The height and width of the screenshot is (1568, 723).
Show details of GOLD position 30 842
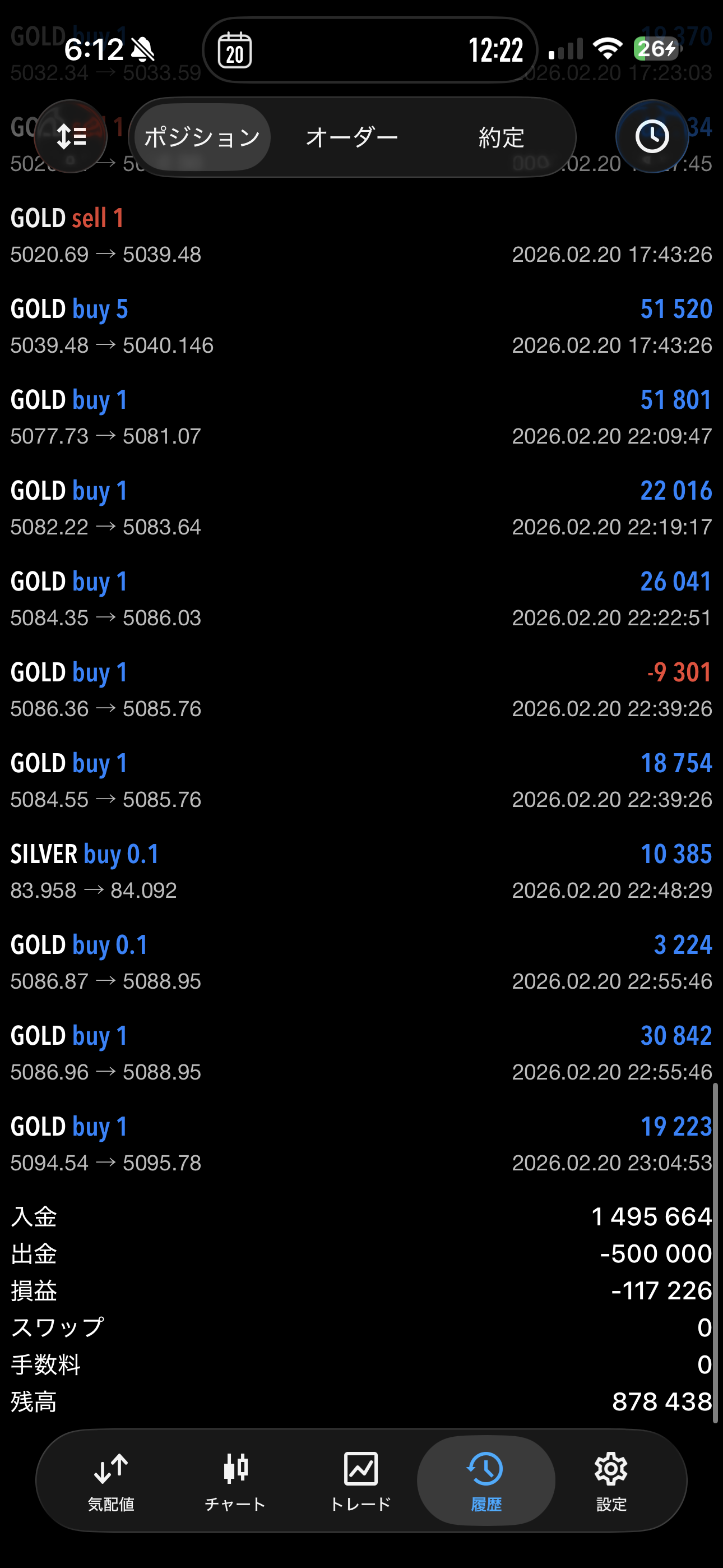click(x=361, y=1053)
